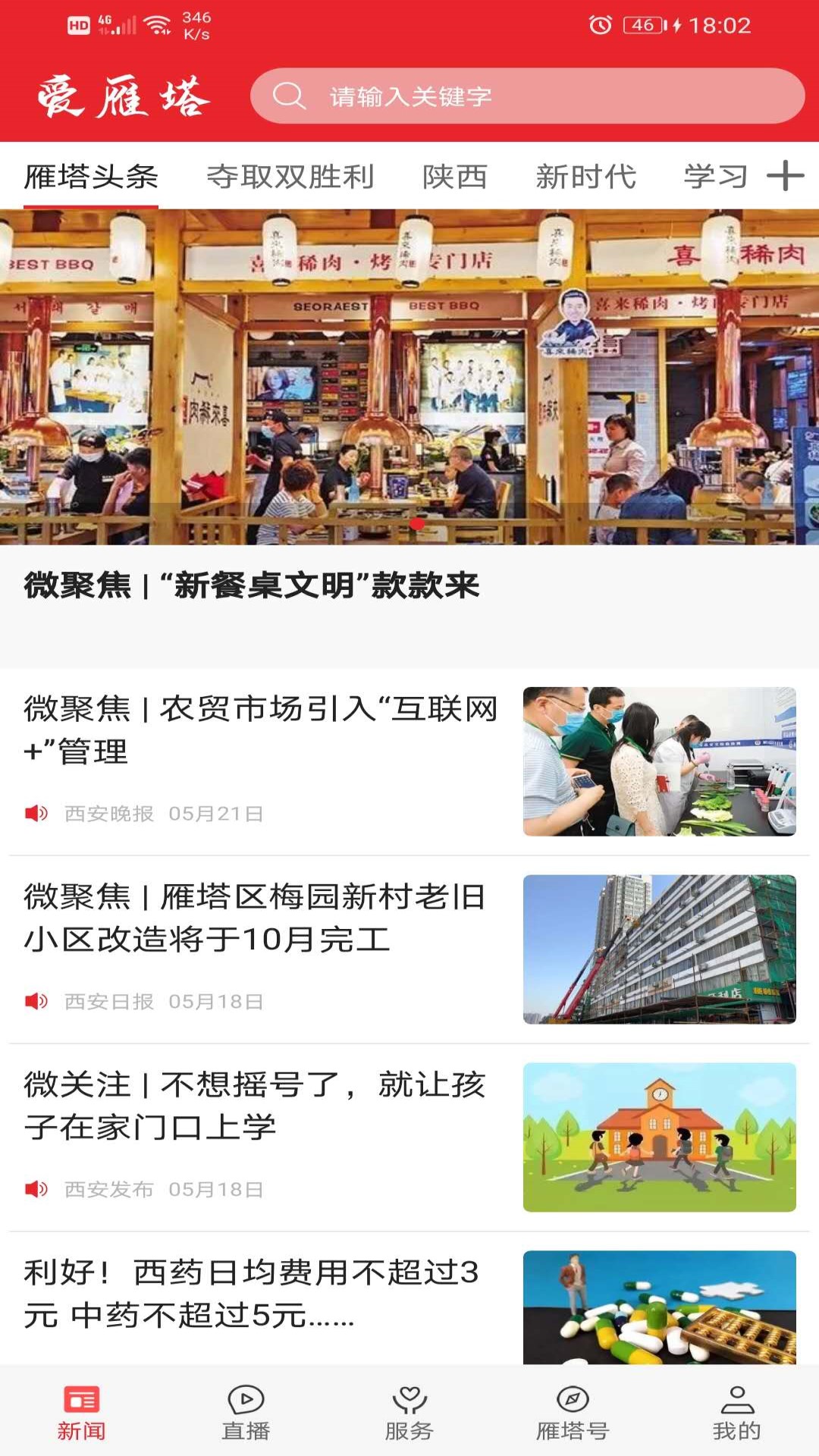Switch to the 陕西 tab
The height and width of the screenshot is (1456, 819).
[454, 177]
